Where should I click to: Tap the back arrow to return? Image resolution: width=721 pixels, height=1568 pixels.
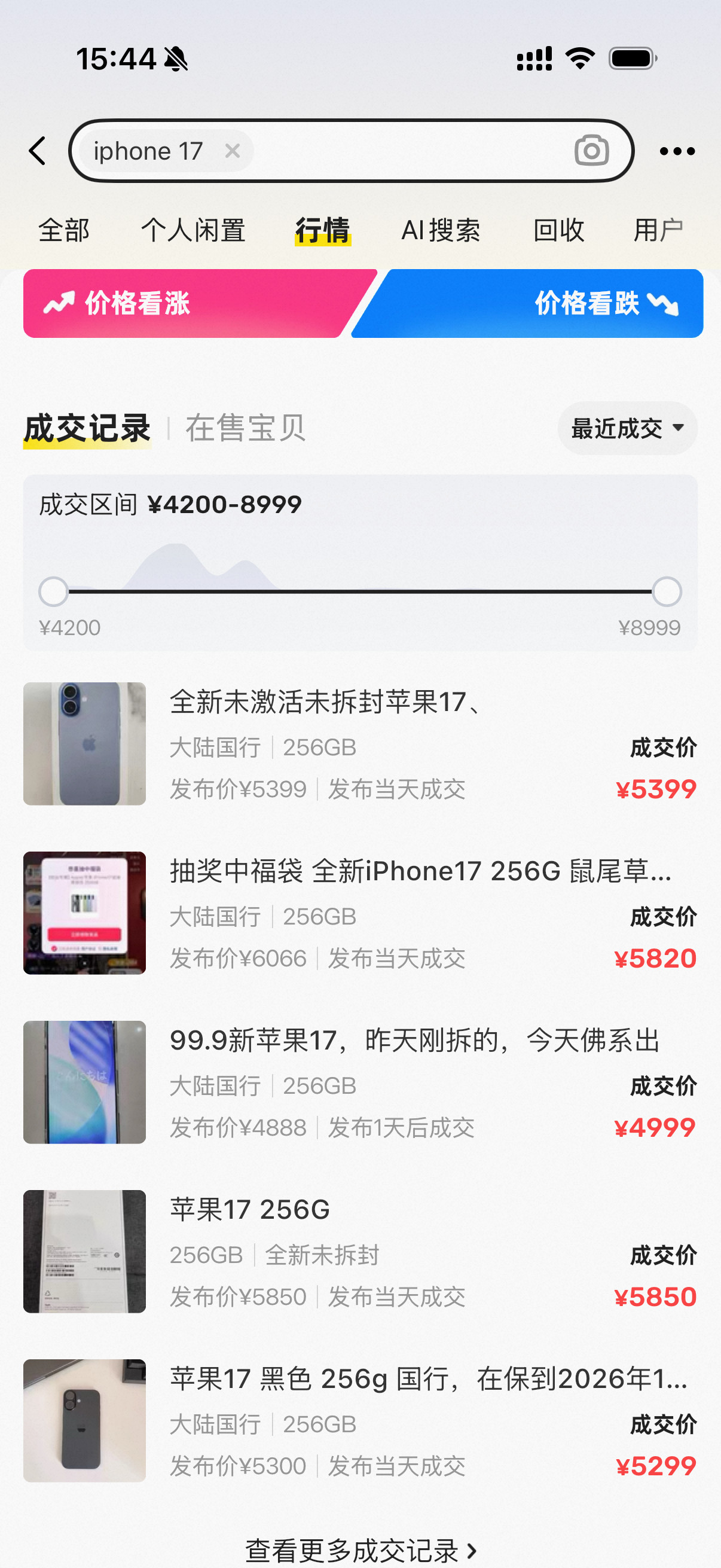pos(38,150)
